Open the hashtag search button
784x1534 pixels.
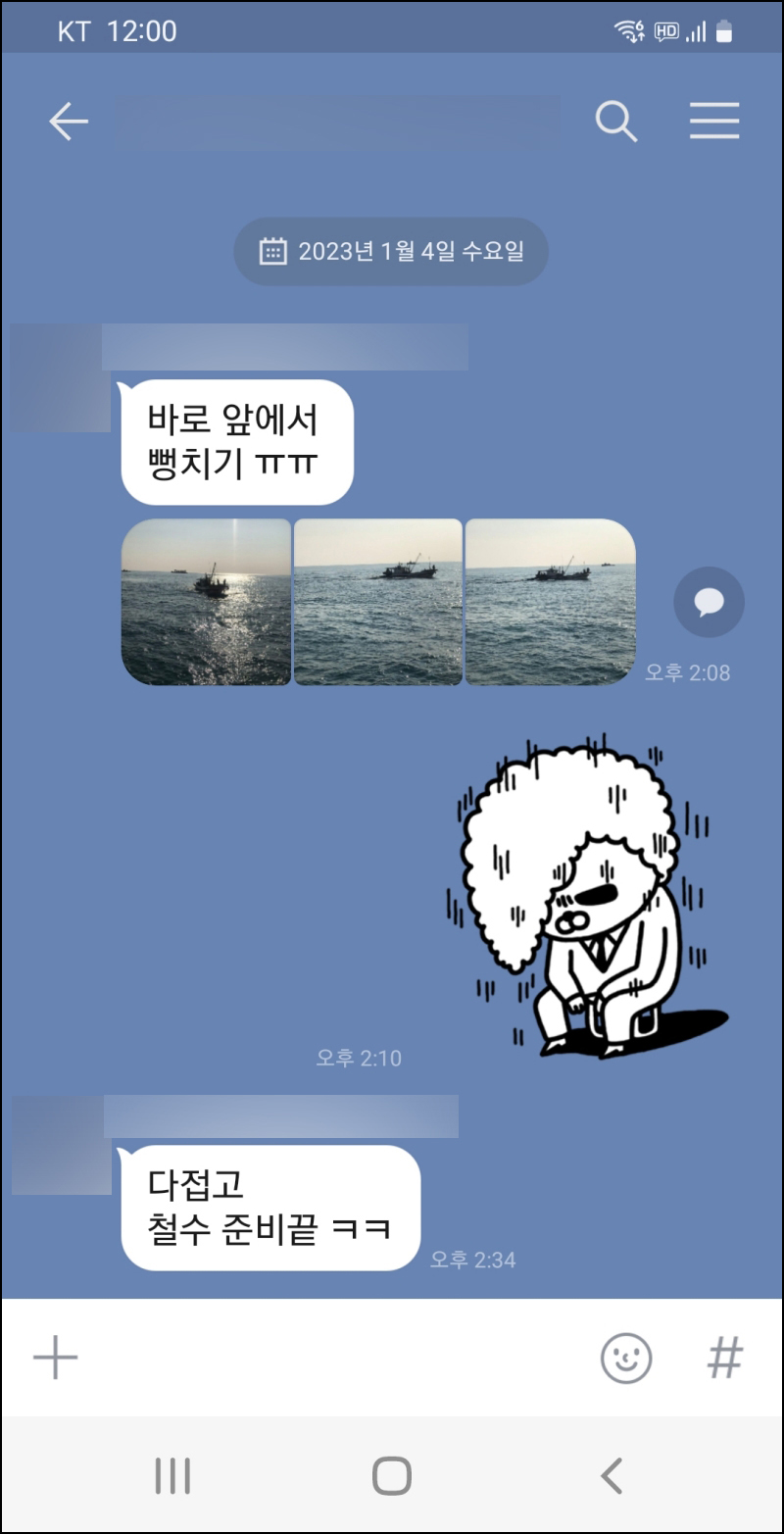(724, 1359)
